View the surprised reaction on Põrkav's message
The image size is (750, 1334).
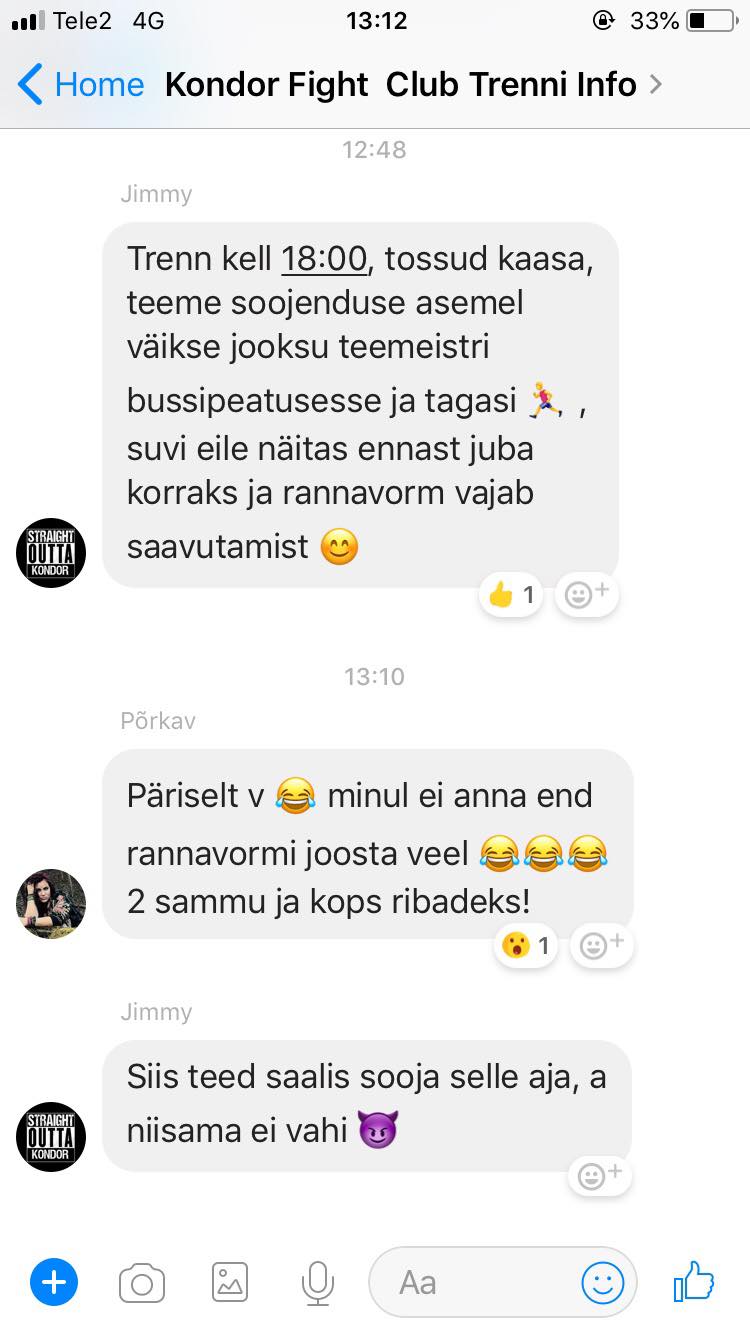click(526, 945)
